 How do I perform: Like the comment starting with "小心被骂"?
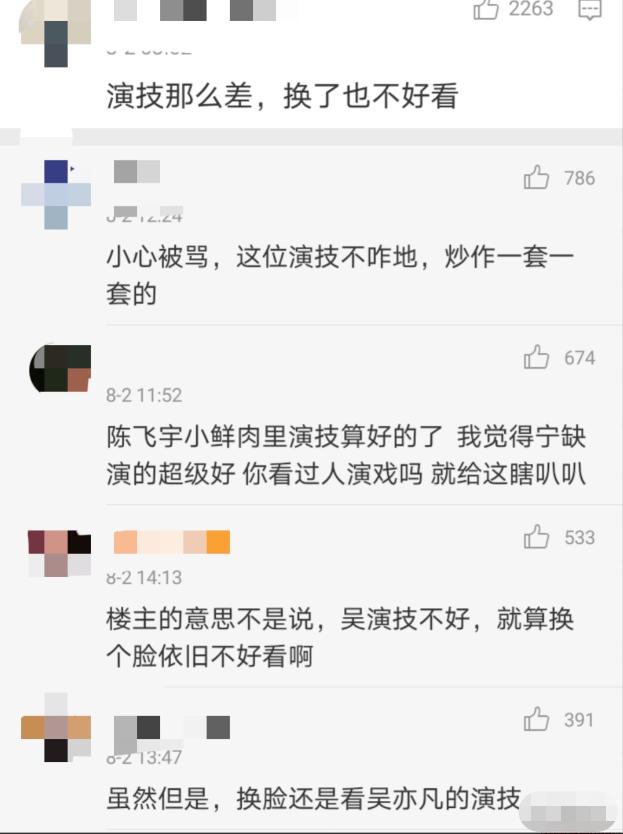(x=537, y=178)
